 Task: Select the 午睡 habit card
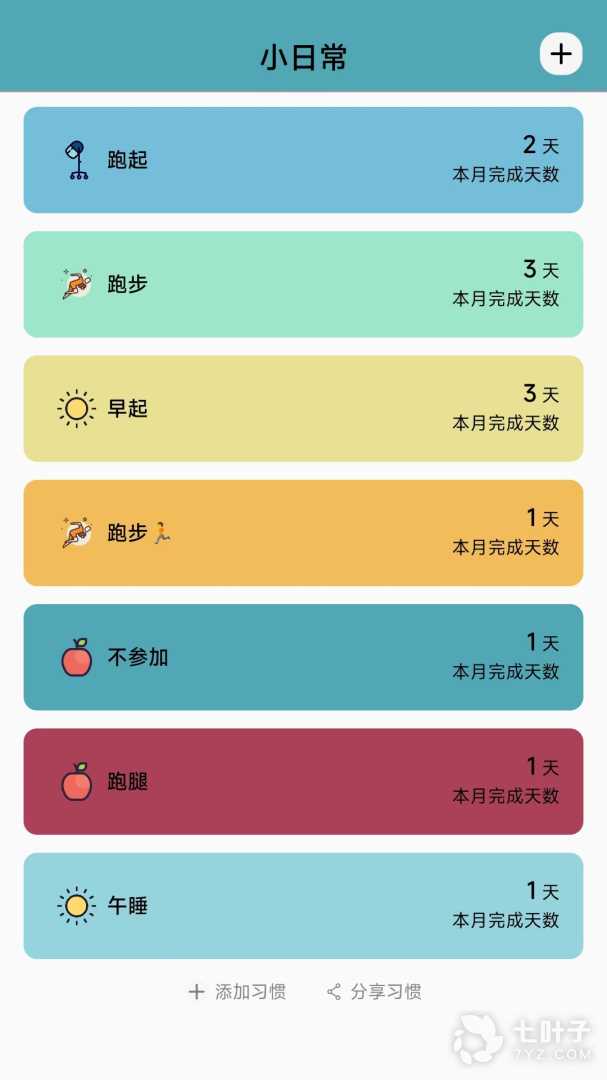pos(303,906)
